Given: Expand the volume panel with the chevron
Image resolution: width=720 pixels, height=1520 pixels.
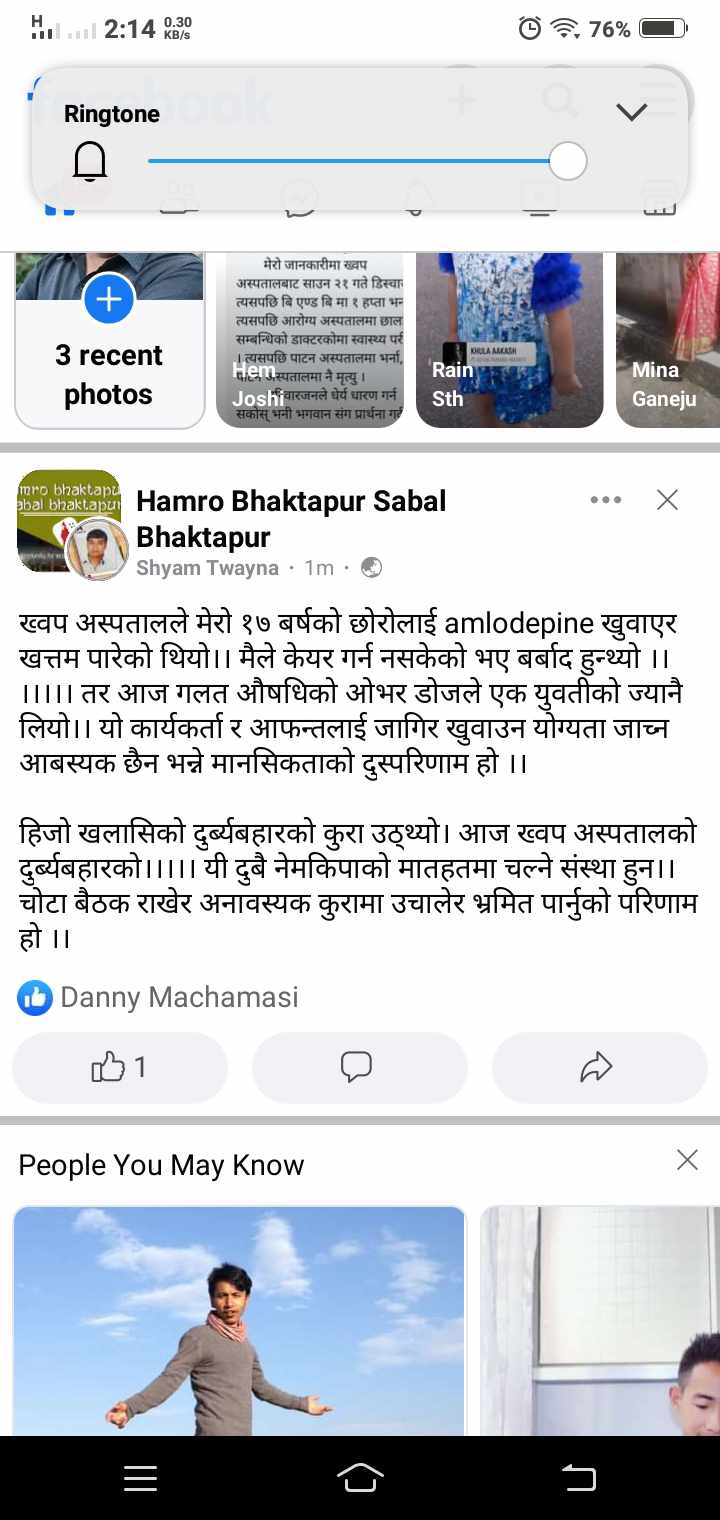Looking at the screenshot, I should point(631,112).
